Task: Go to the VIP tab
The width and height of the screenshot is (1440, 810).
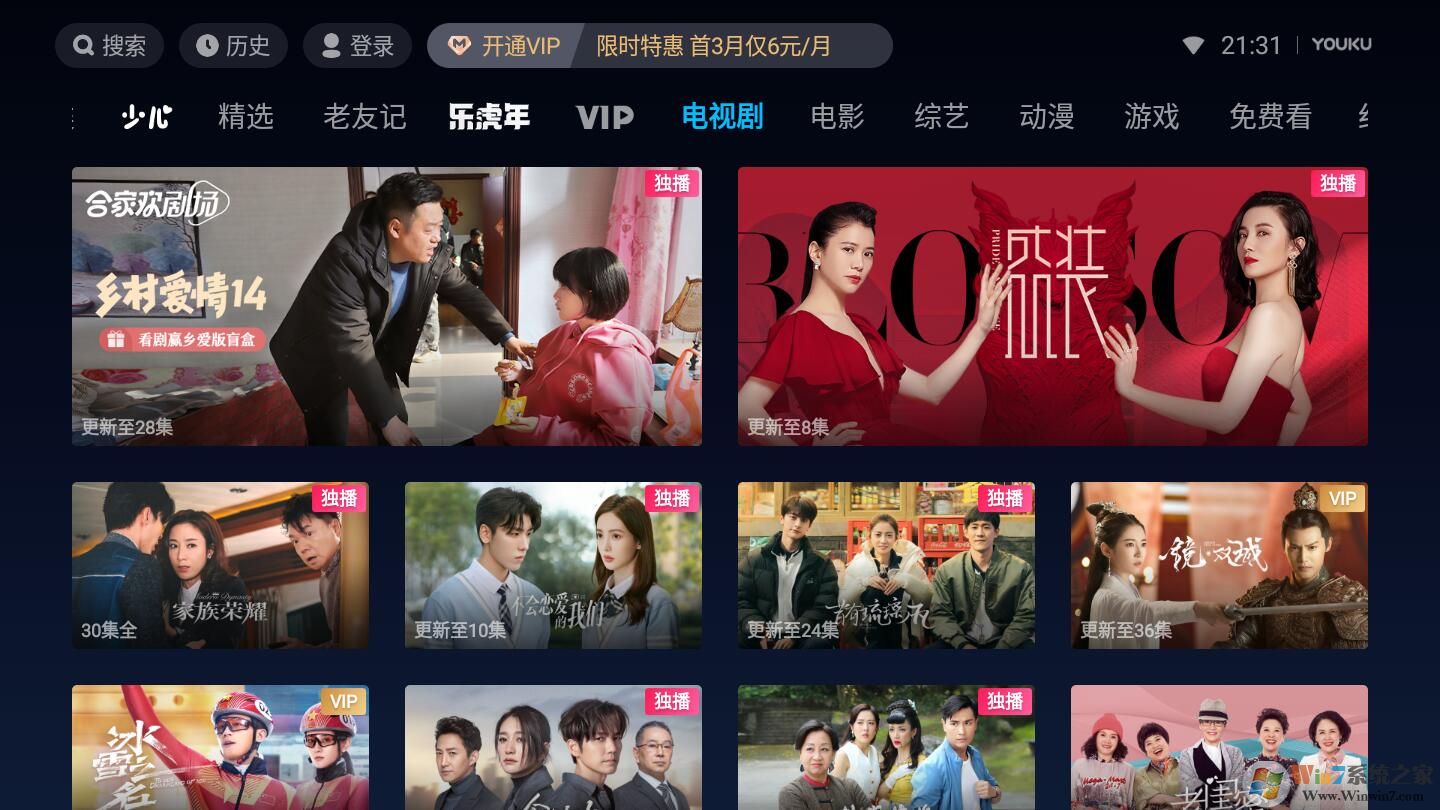Action: [x=605, y=117]
